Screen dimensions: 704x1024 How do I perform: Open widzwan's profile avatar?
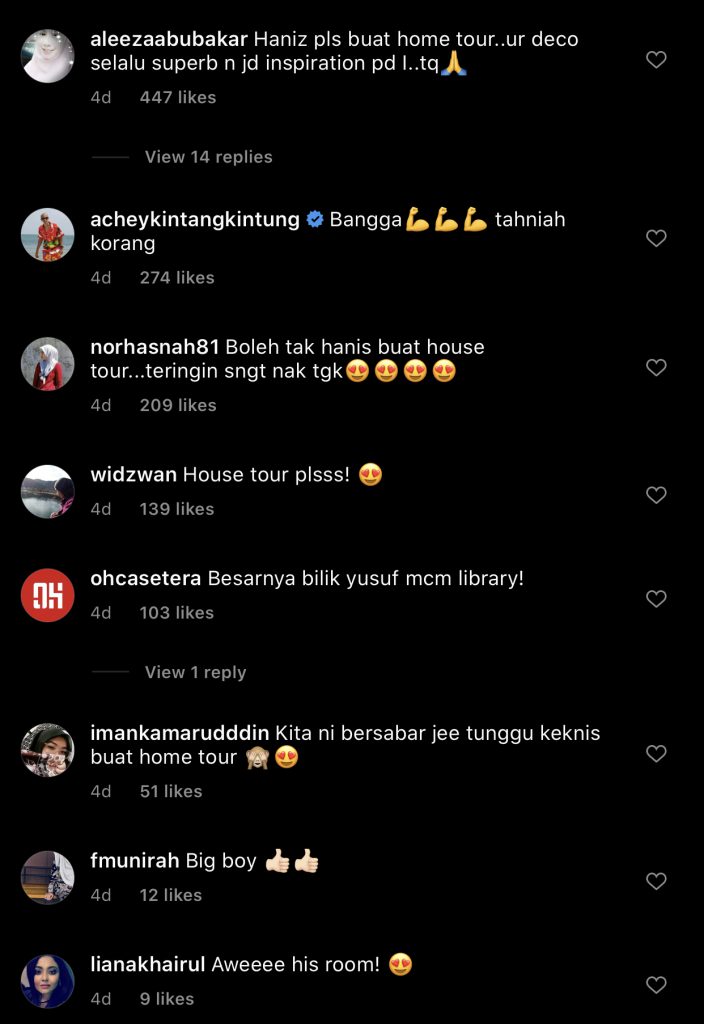48,491
